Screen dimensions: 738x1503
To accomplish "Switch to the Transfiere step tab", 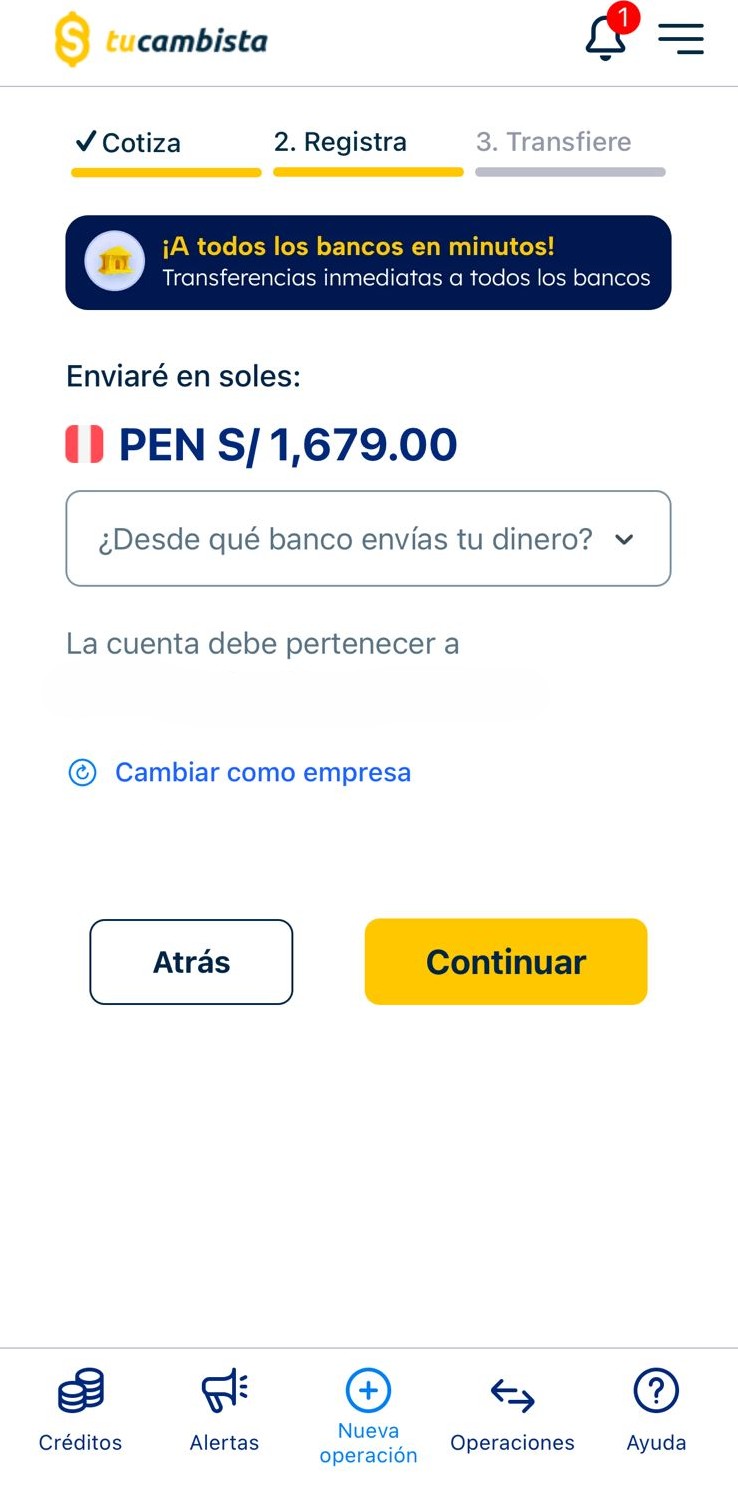I will pyautogui.click(x=555, y=142).
